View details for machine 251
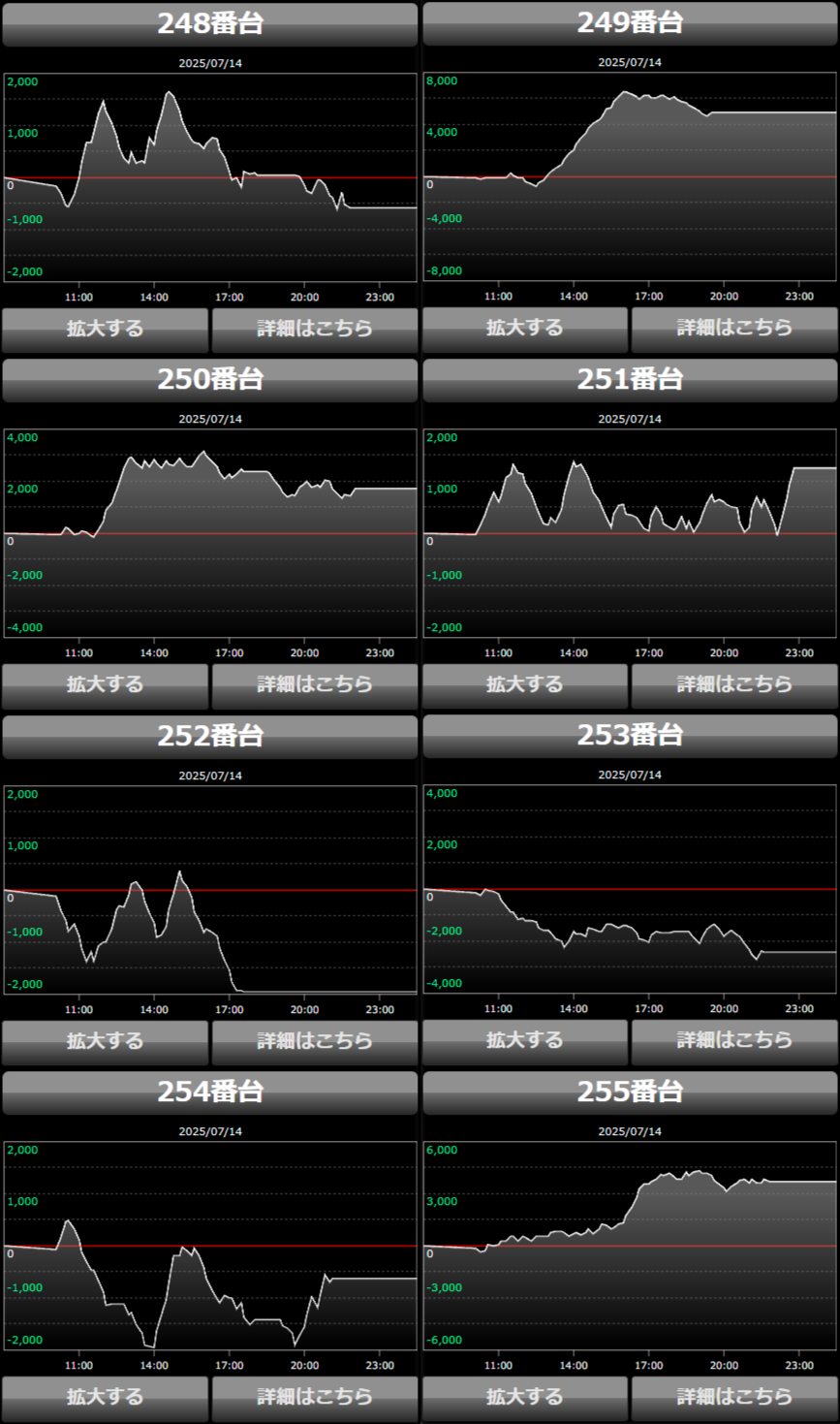Screen dimensions: 840x1424 click(734, 684)
